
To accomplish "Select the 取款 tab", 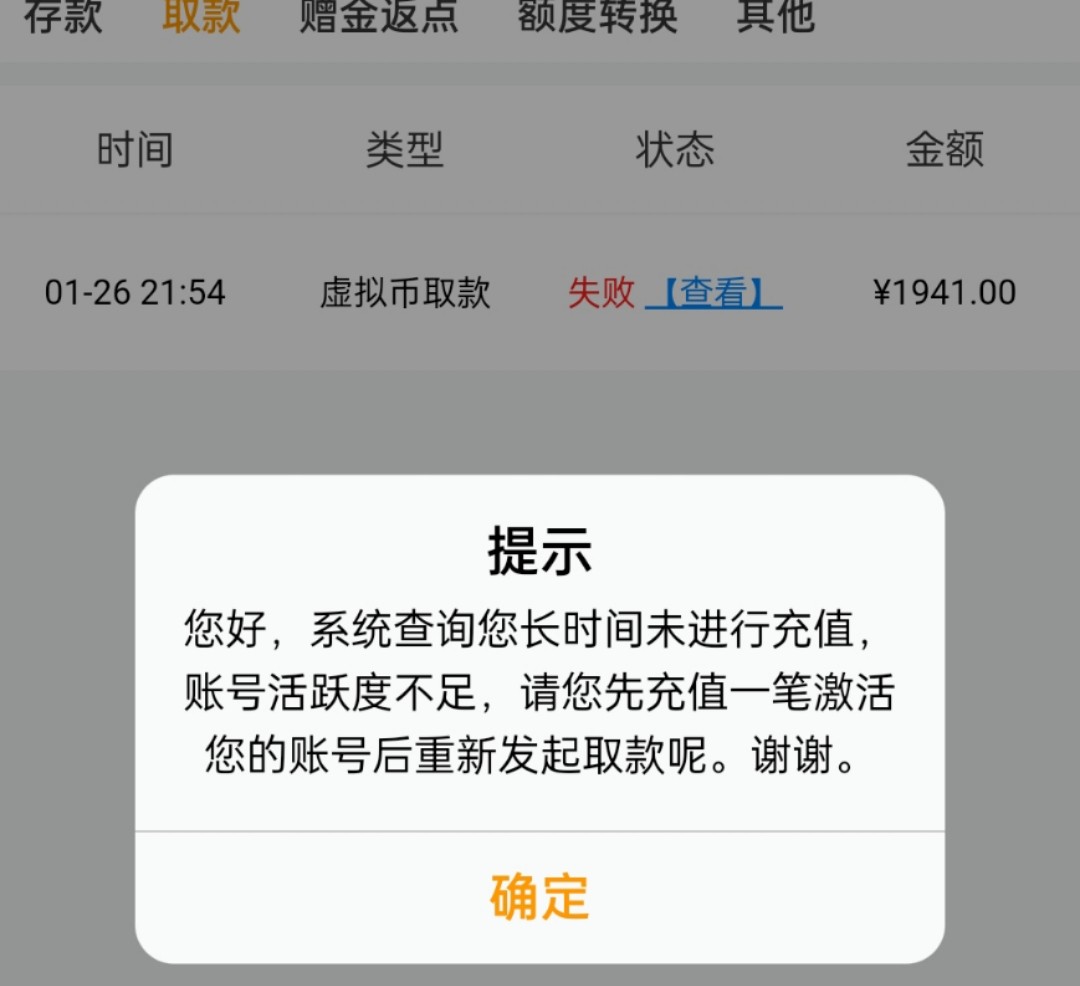I will pyautogui.click(x=201, y=16).
